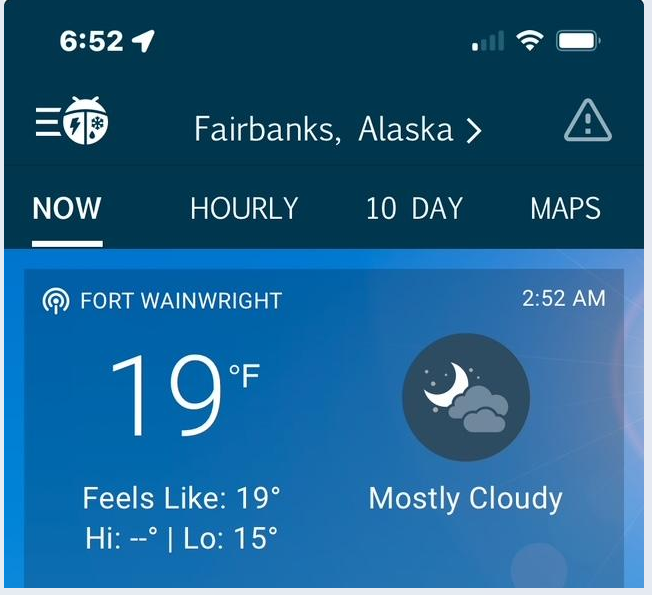Image resolution: width=652 pixels, height=595 pixels.
Task: Select the NOW tab
Action: point(67,209)
